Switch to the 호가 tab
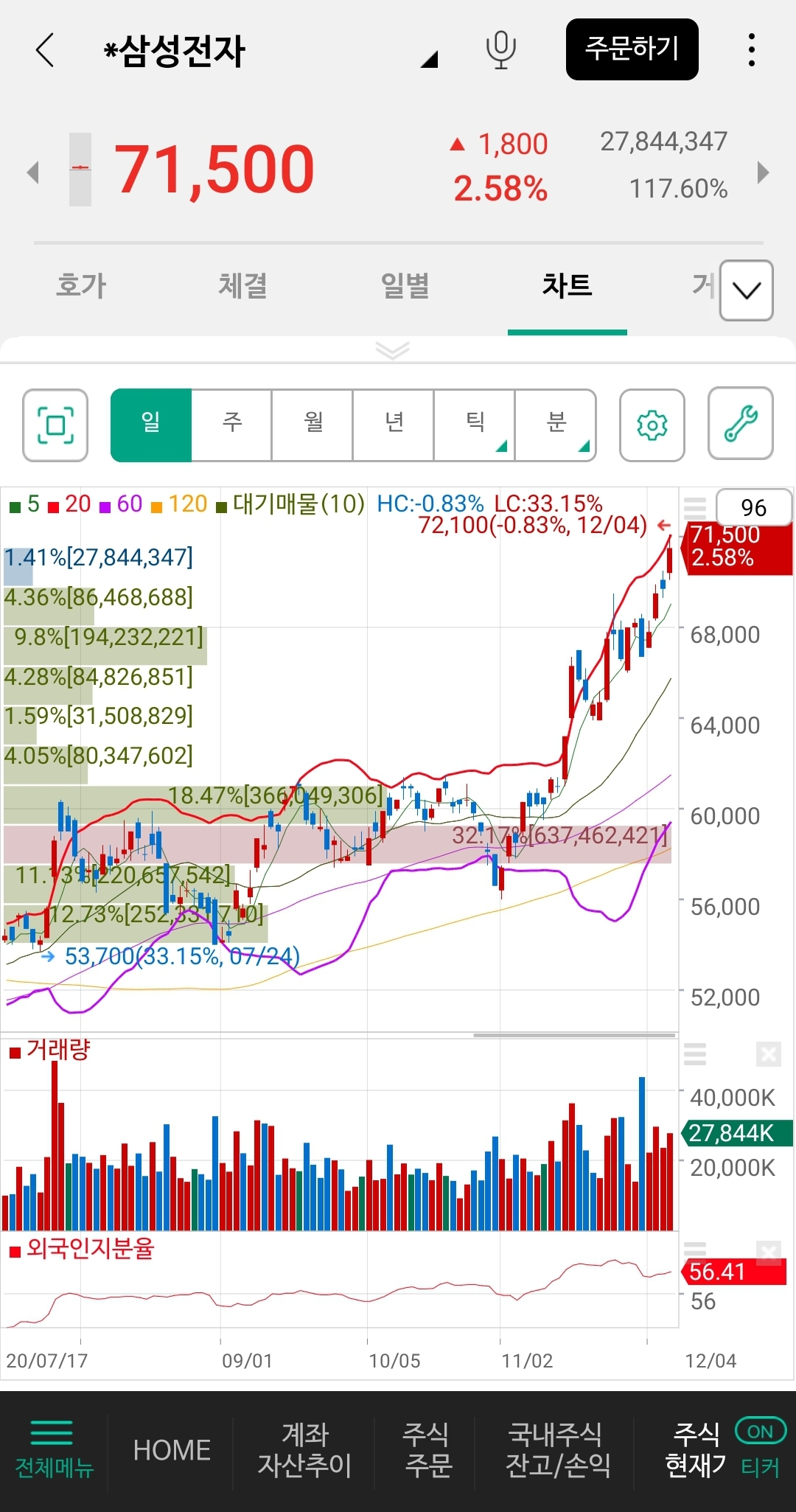The width and height of the screenshot is (796, 1512). tap(81, 285)
